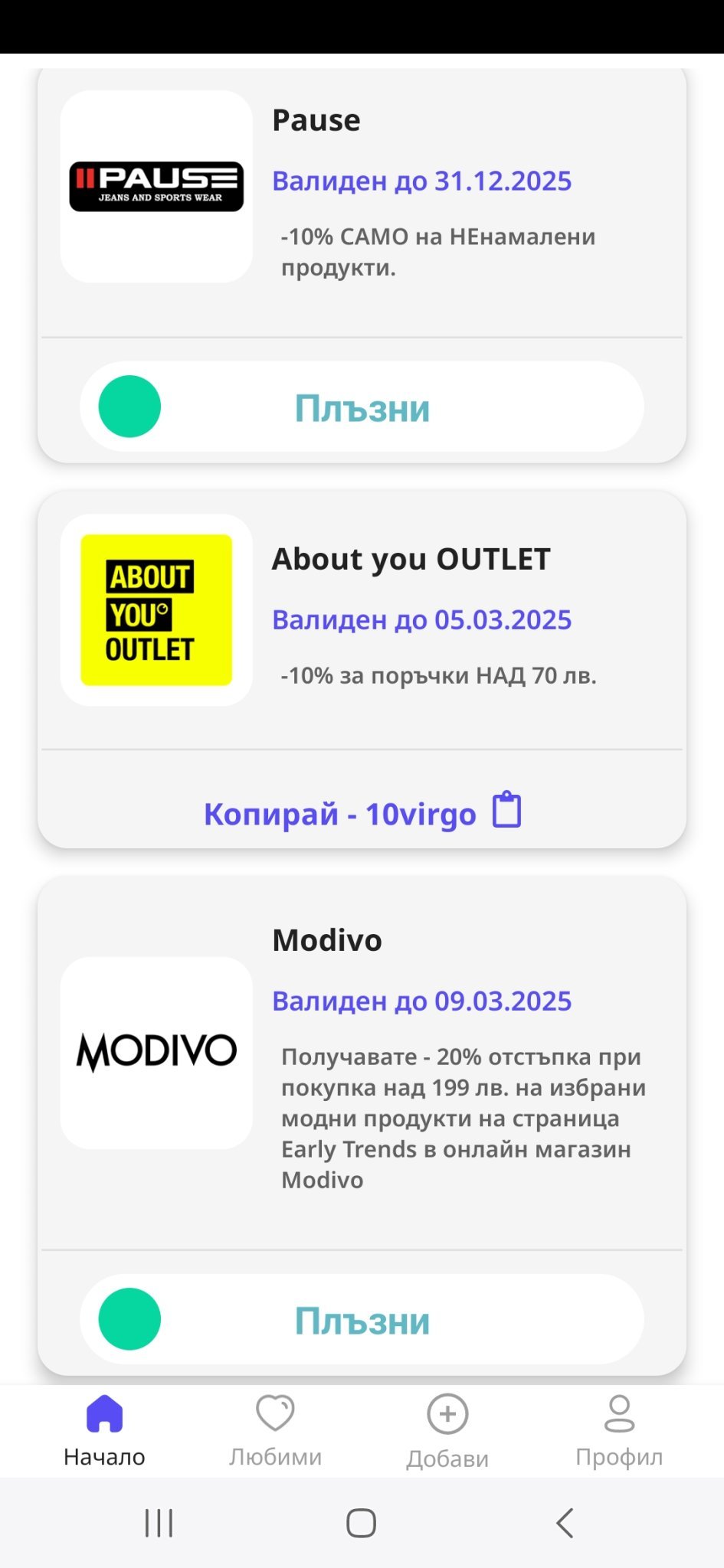Copy the 10virgo promo code

tap(362, 813)
